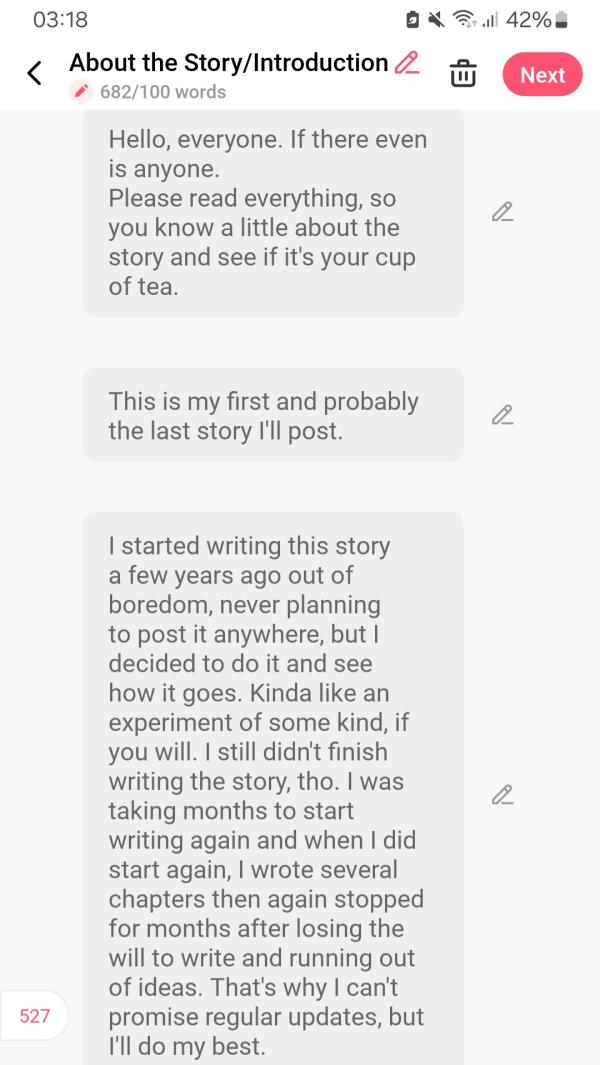Tap the Next button

click(x=542, y=75)
